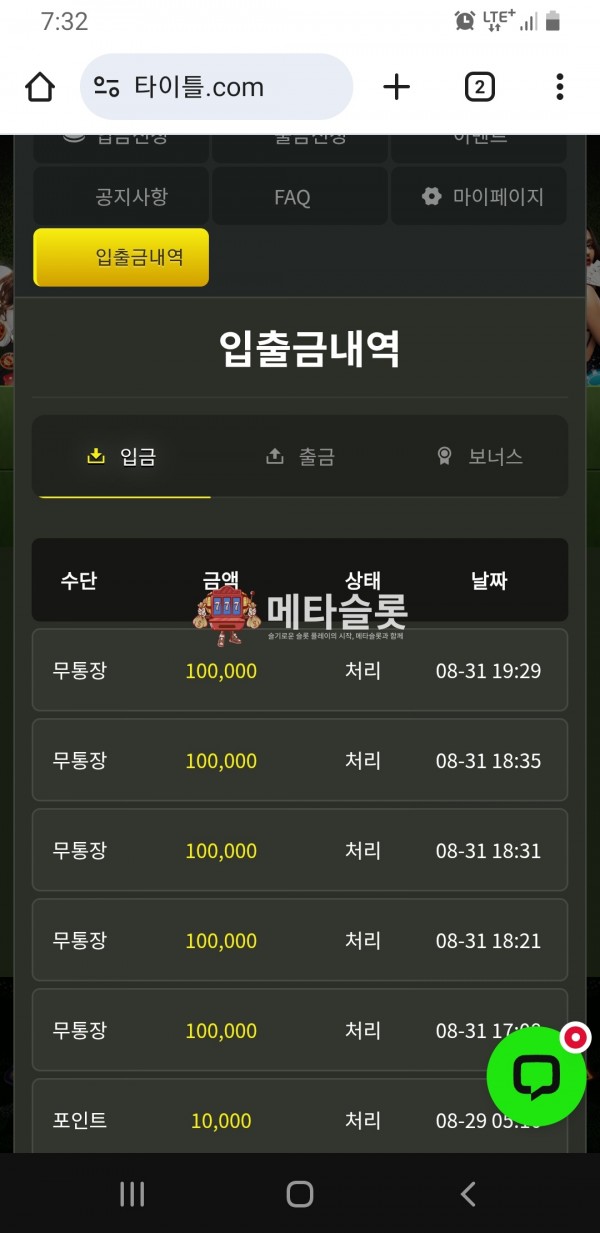Switch to the 출금 tab
Image resolution: width=600 pixels, height=1233 pixels.
point(300,457)
